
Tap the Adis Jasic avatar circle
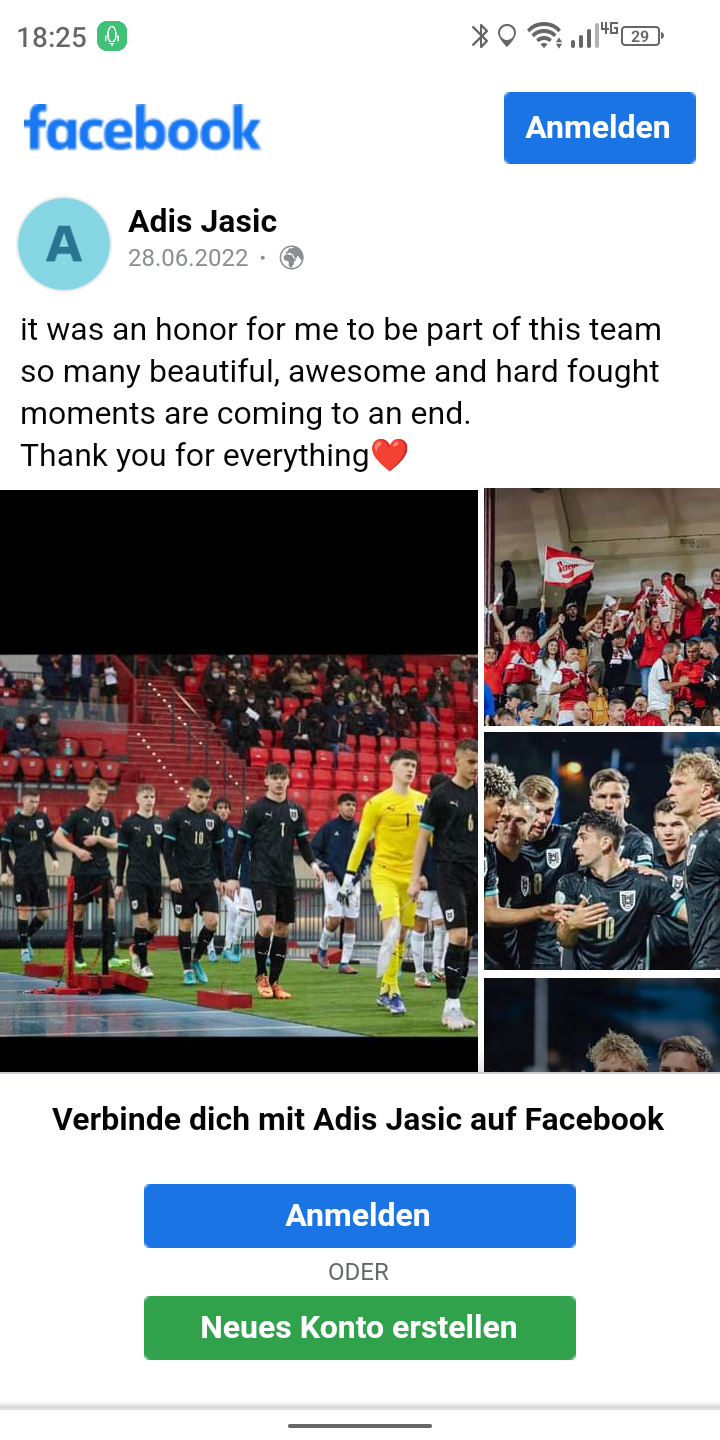point(64,244)
